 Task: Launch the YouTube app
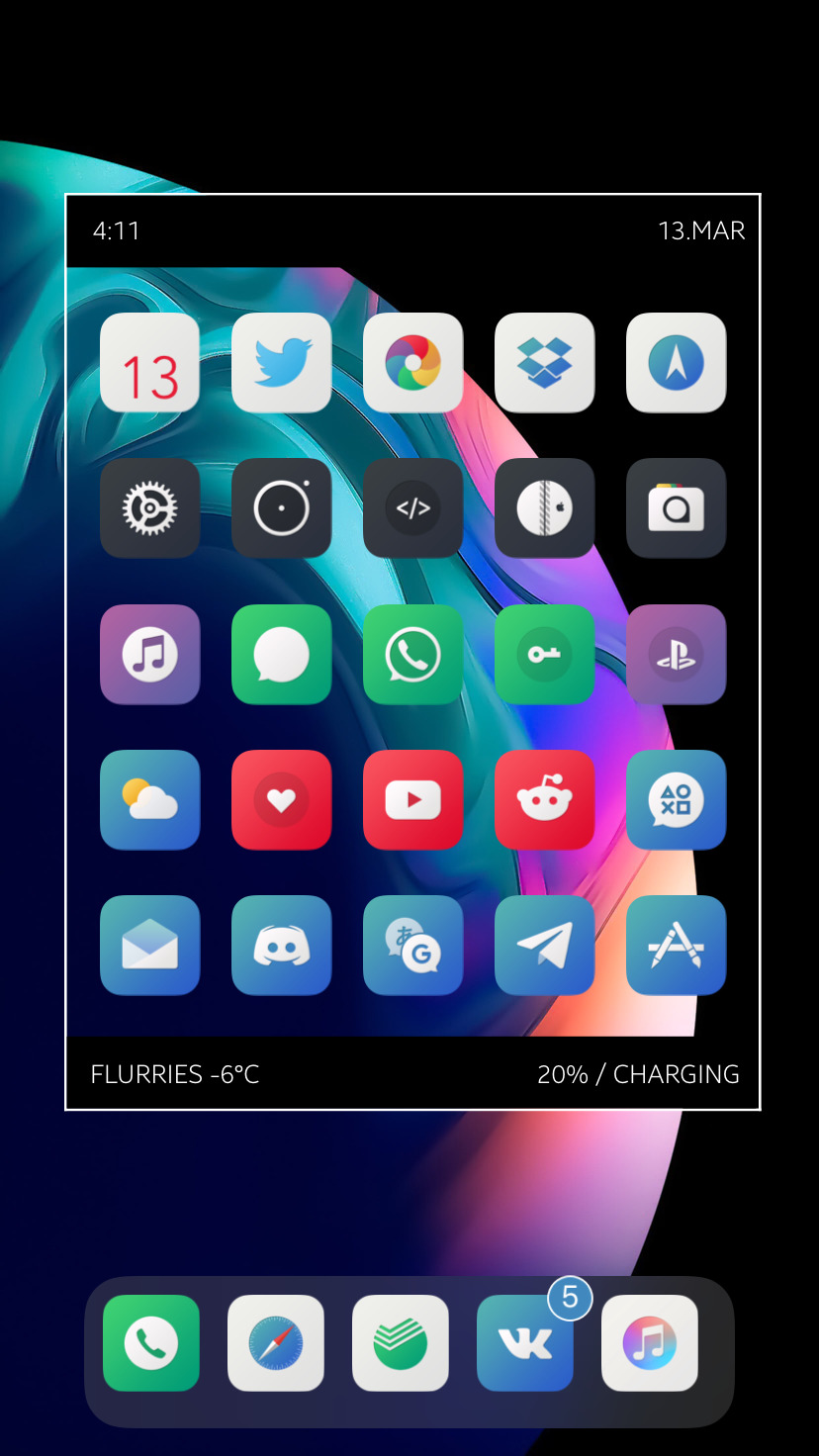[x=412, y=799]
